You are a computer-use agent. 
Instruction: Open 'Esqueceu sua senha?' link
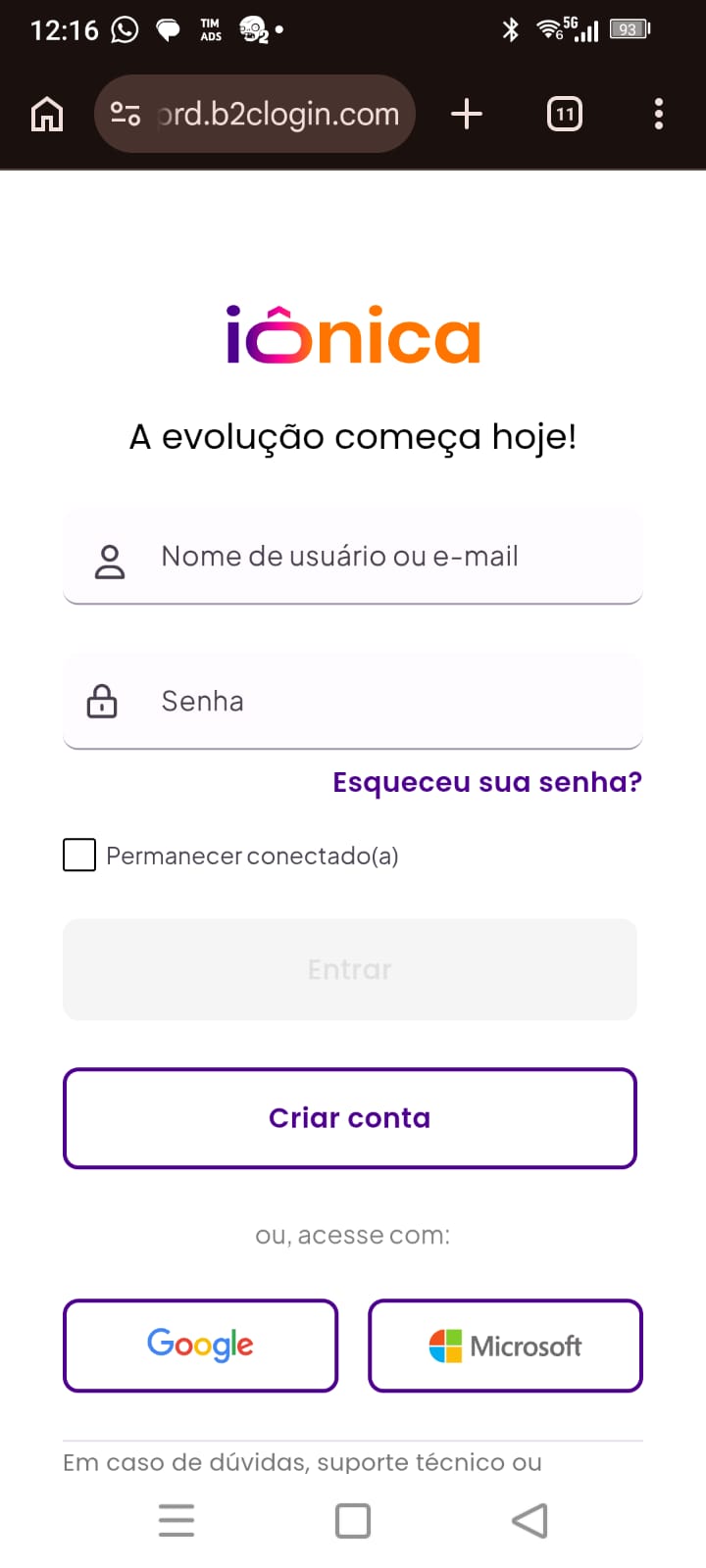pos(486,782)
